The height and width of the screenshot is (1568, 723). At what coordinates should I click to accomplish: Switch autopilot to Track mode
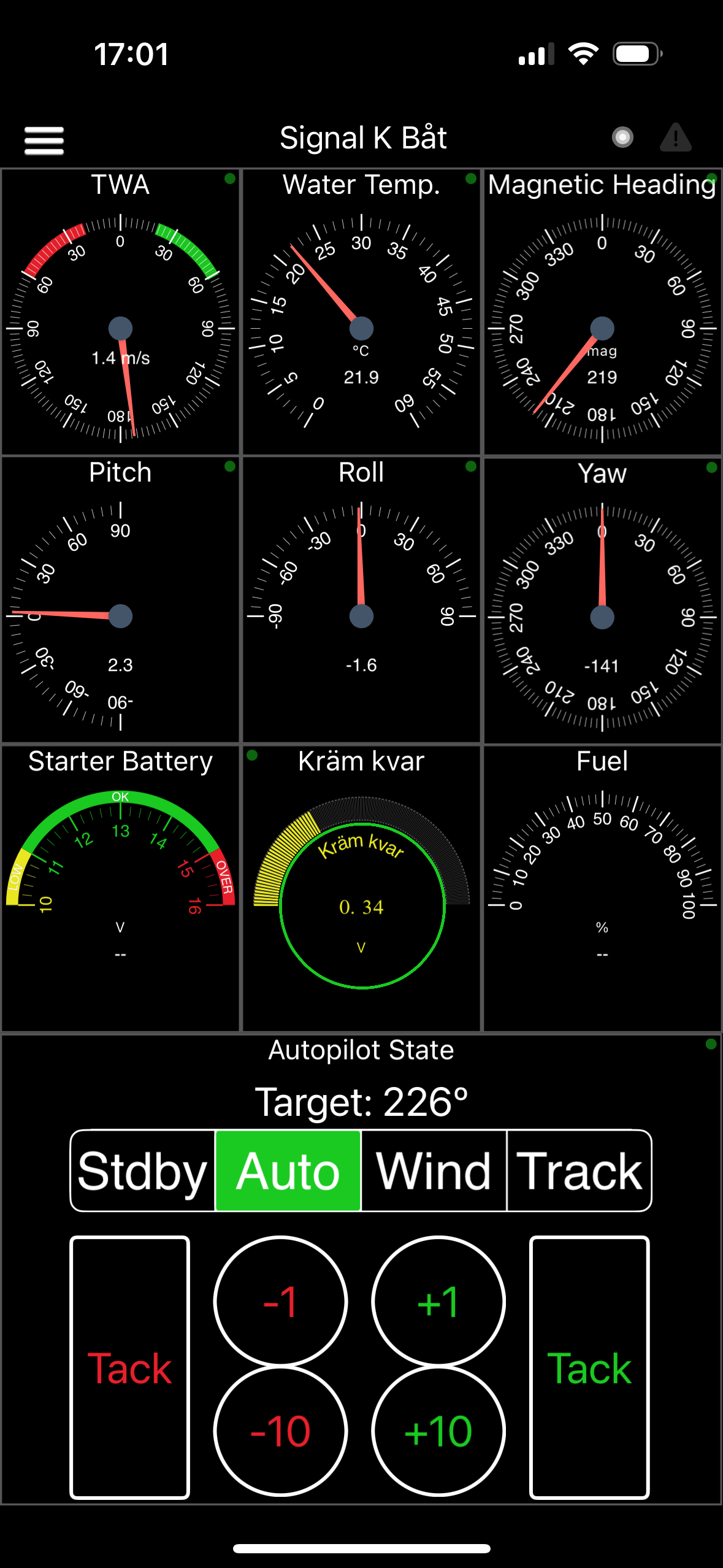tap(579, 1170)
